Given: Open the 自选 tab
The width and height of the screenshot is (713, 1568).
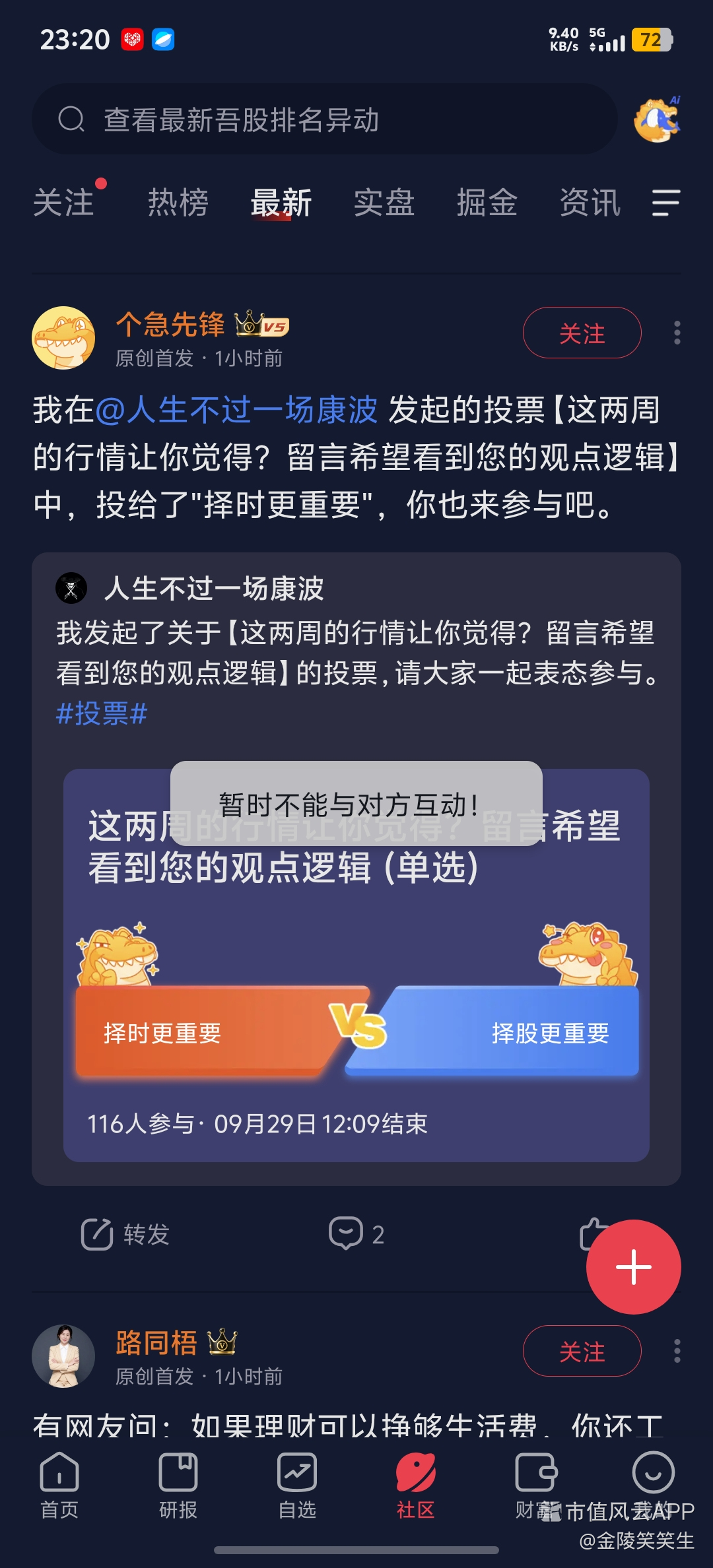Looking at the screenshot, I should point(297,1485).
